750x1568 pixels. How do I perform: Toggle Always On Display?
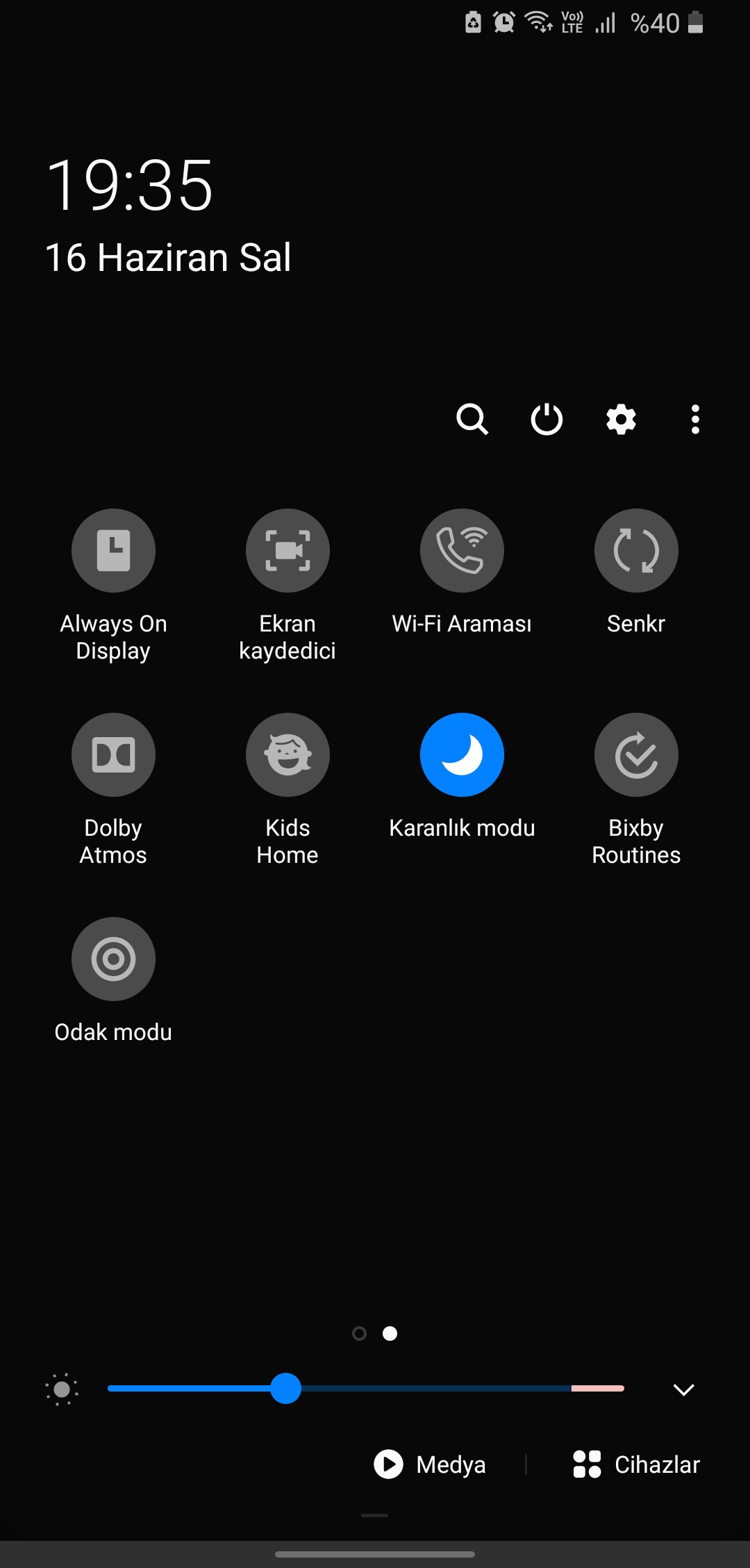[x=113, y=550]
